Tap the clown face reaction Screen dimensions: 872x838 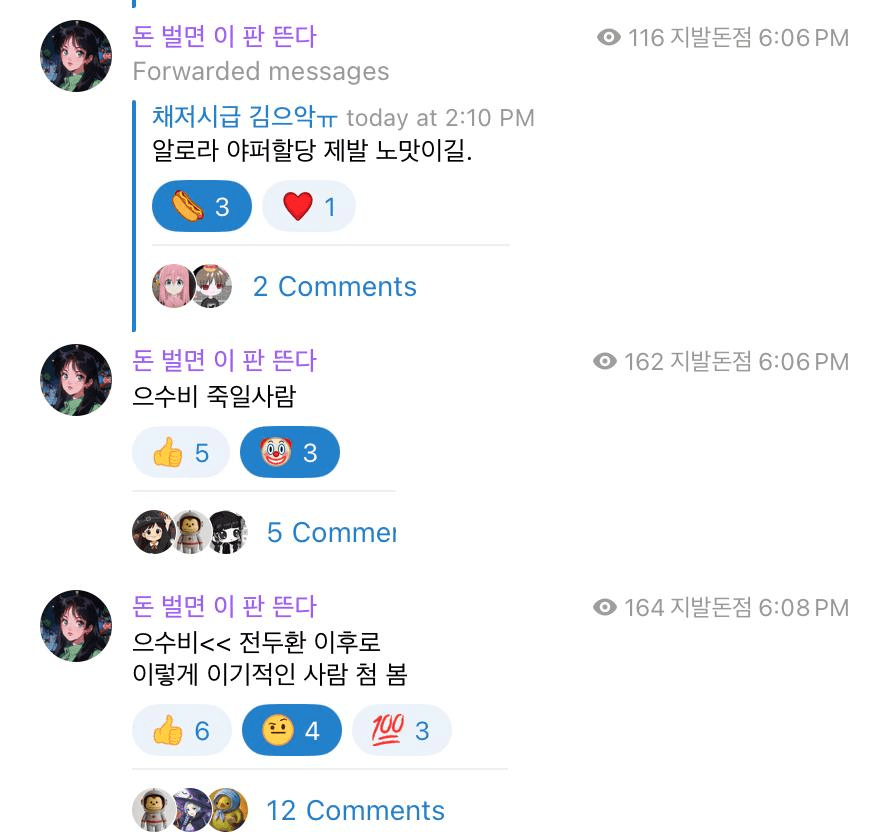point(290,453)
